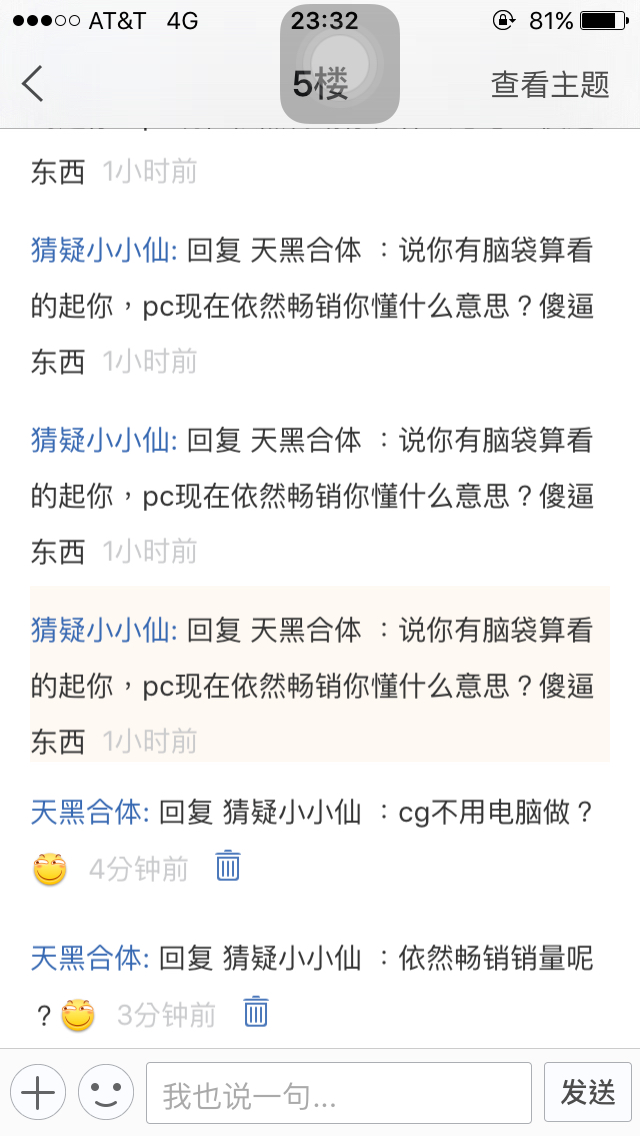
Task: Open the emoji picker
Action: click(x=106, y=1092)
